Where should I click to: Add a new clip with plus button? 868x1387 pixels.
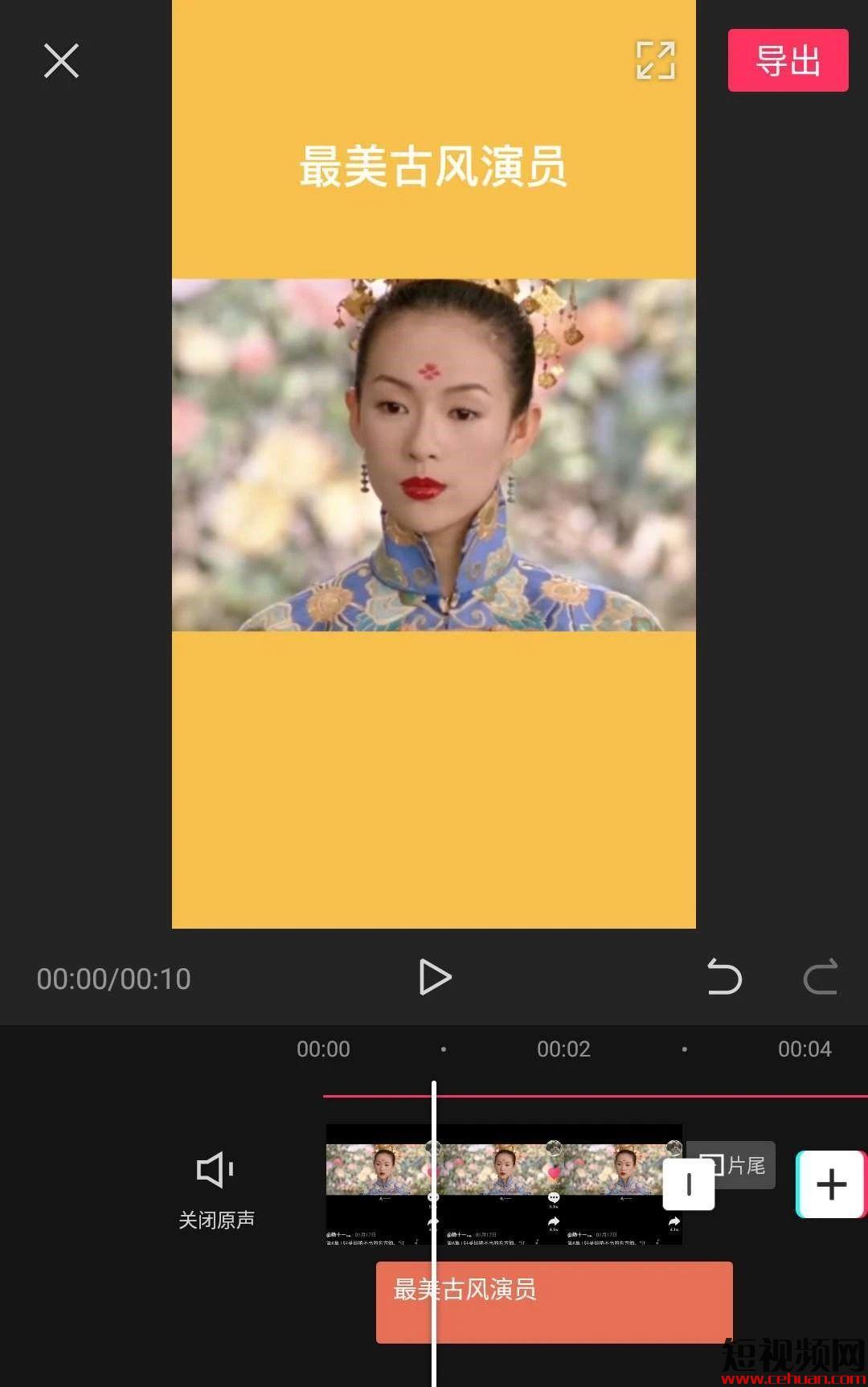pos(831,1184)
